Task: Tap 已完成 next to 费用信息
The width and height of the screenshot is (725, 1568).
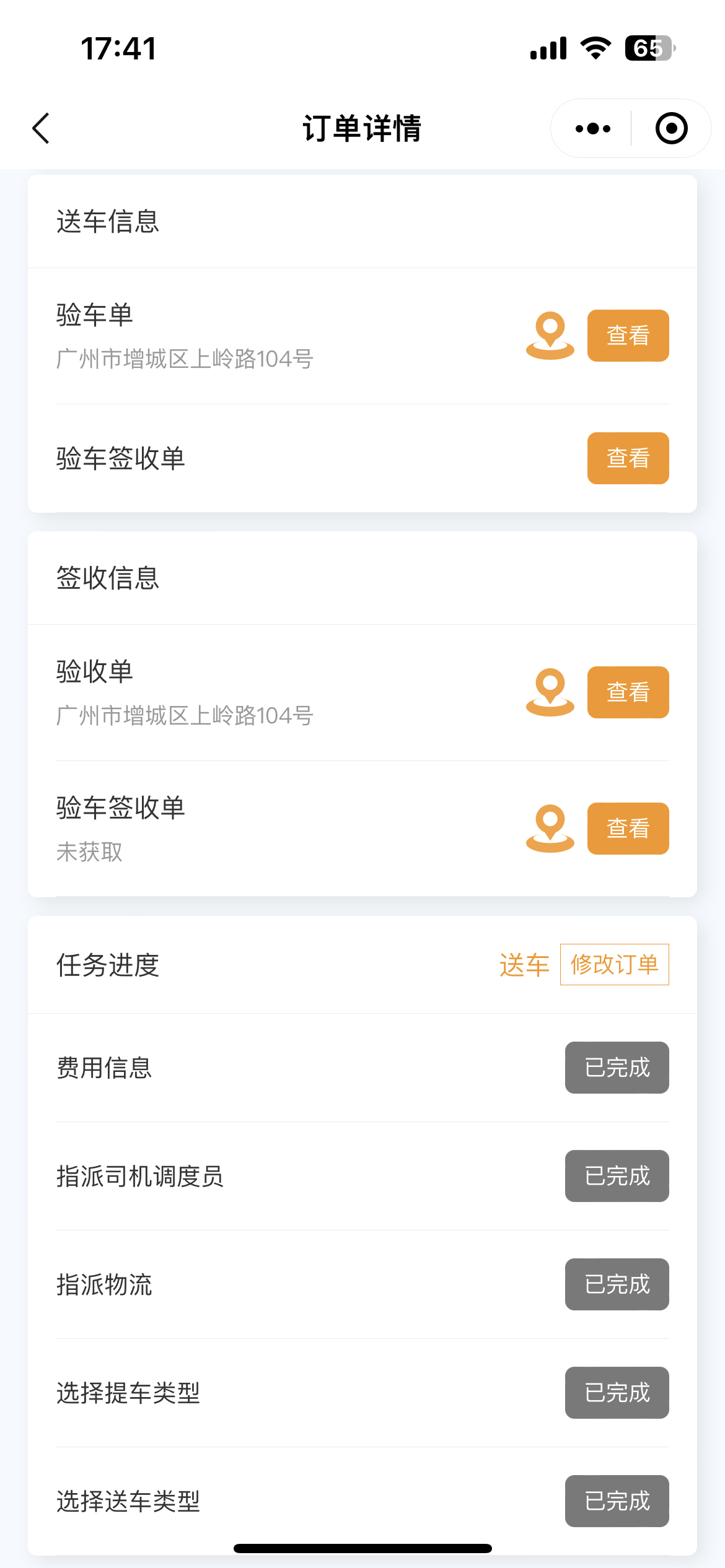Action: click(x=617, y=1068)
